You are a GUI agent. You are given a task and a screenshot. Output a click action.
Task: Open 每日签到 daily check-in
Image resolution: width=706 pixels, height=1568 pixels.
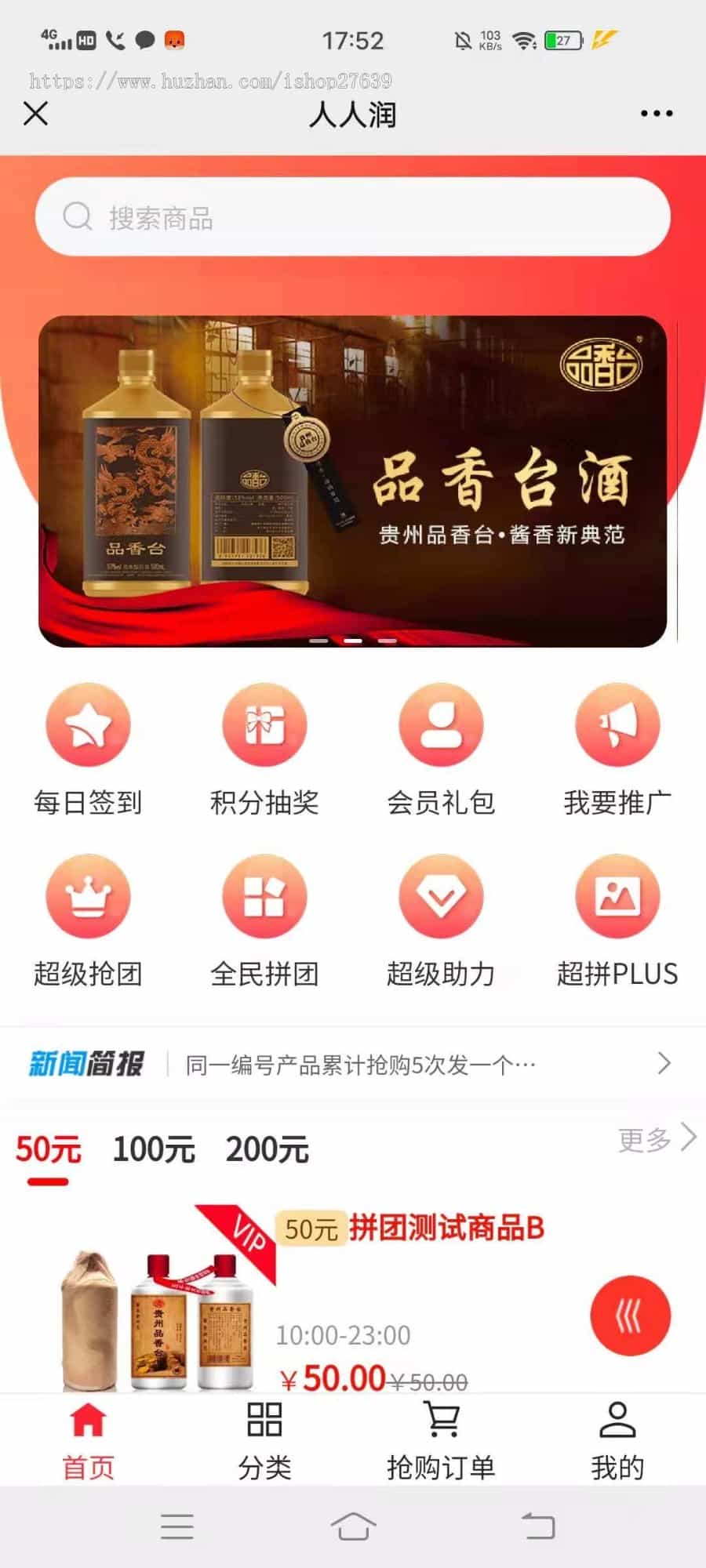click(x=88, y=750)
